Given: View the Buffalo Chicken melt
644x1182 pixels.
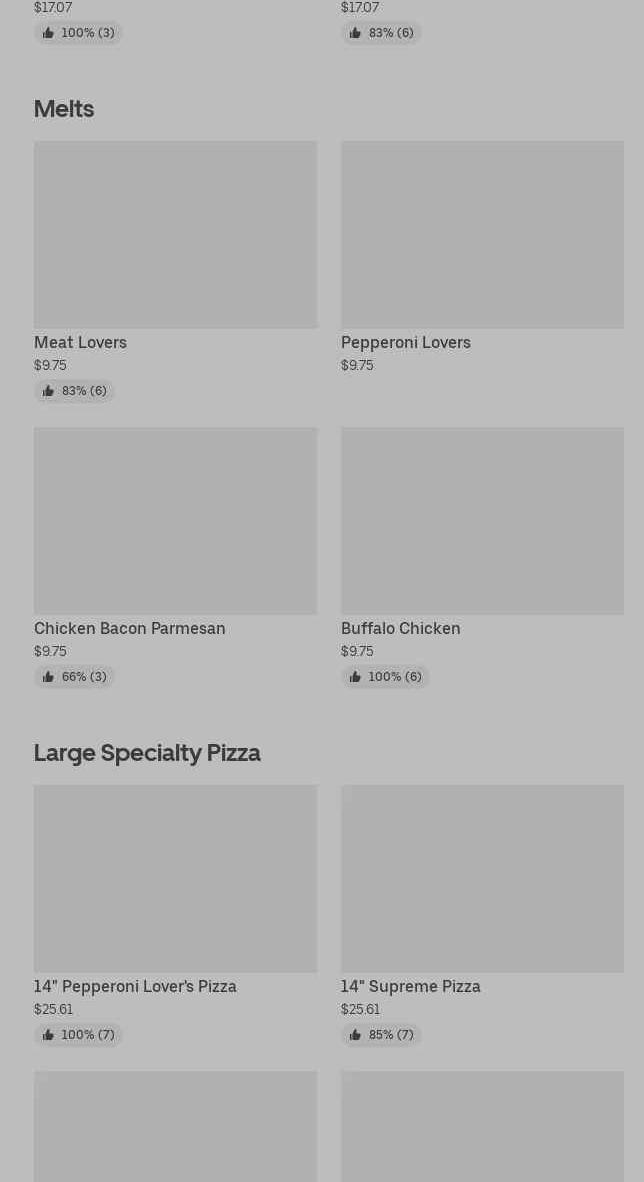Looking at the screenshot, I should [x=482, y=521].
